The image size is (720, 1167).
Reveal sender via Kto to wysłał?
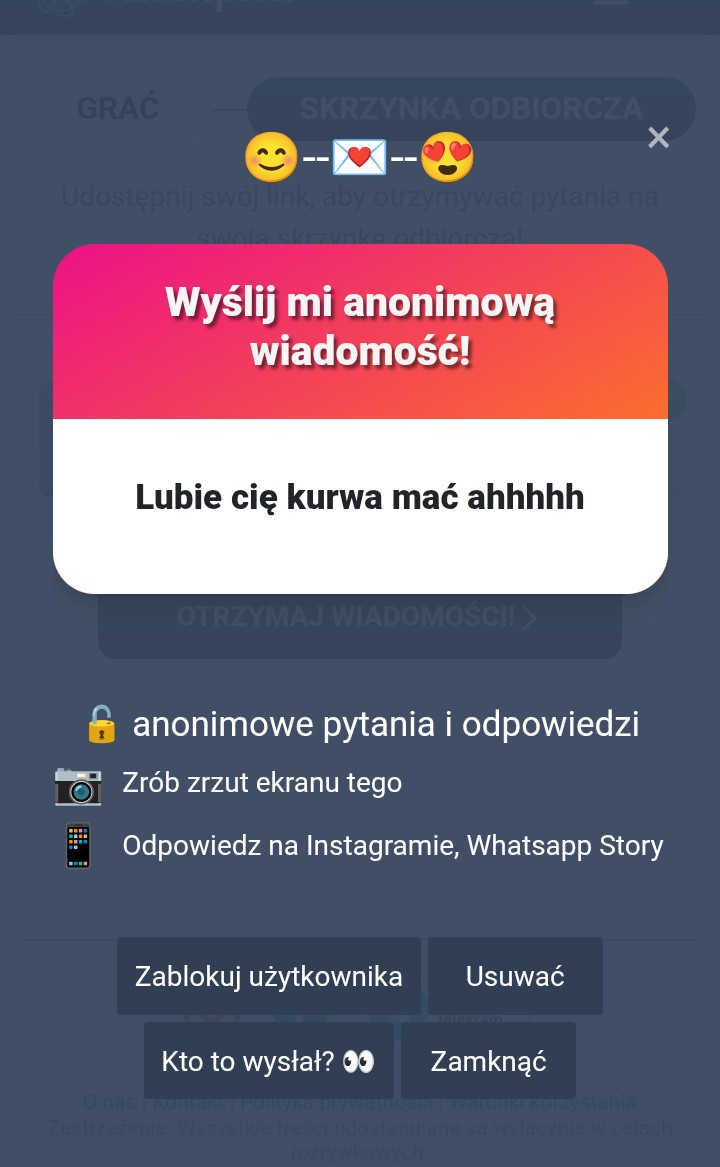[x=269, y=1061]
